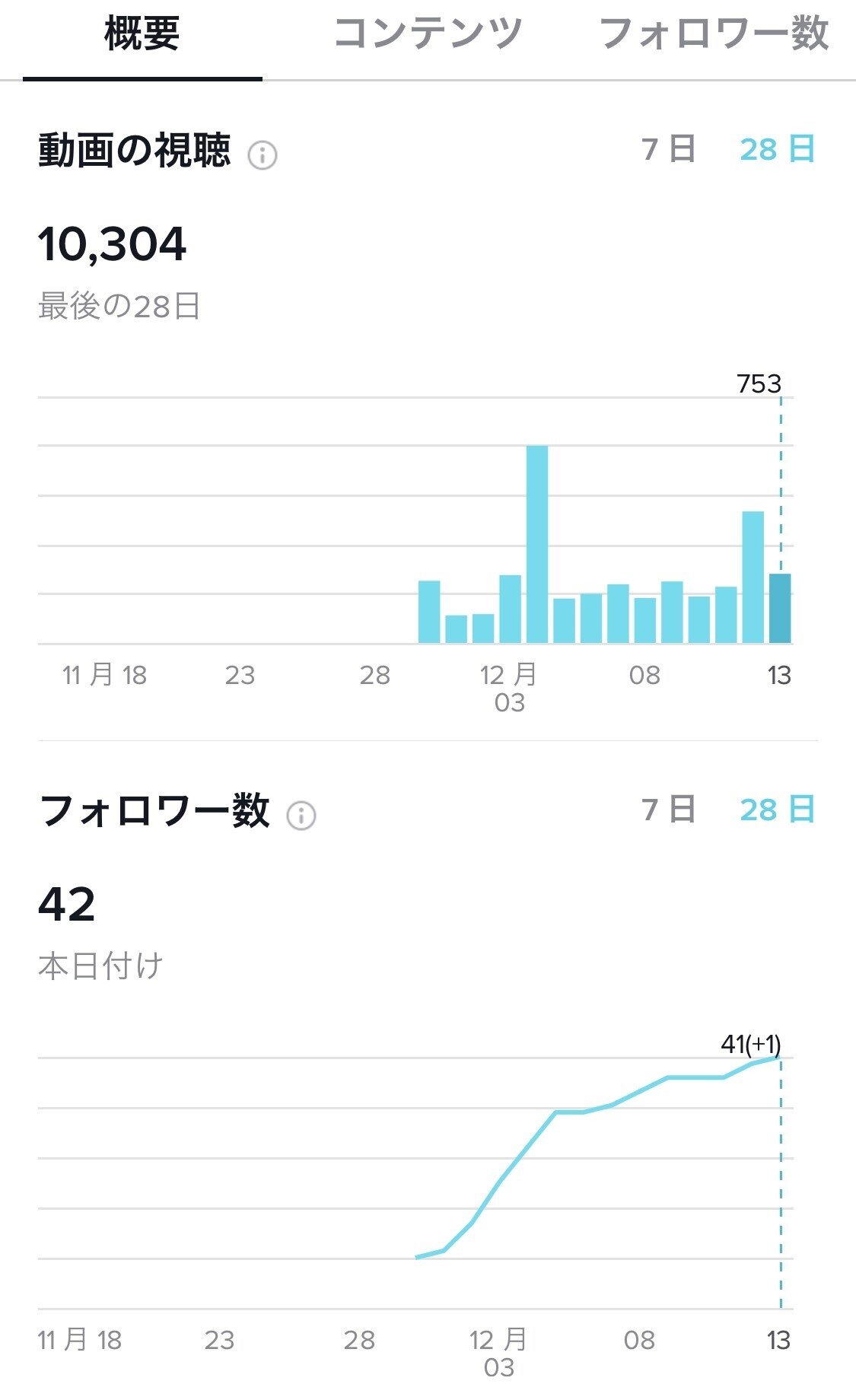This screenshot has height=1400, width=856.
Task: Tap the info icon beside 動画の視聴
Action: click(263, 155)
